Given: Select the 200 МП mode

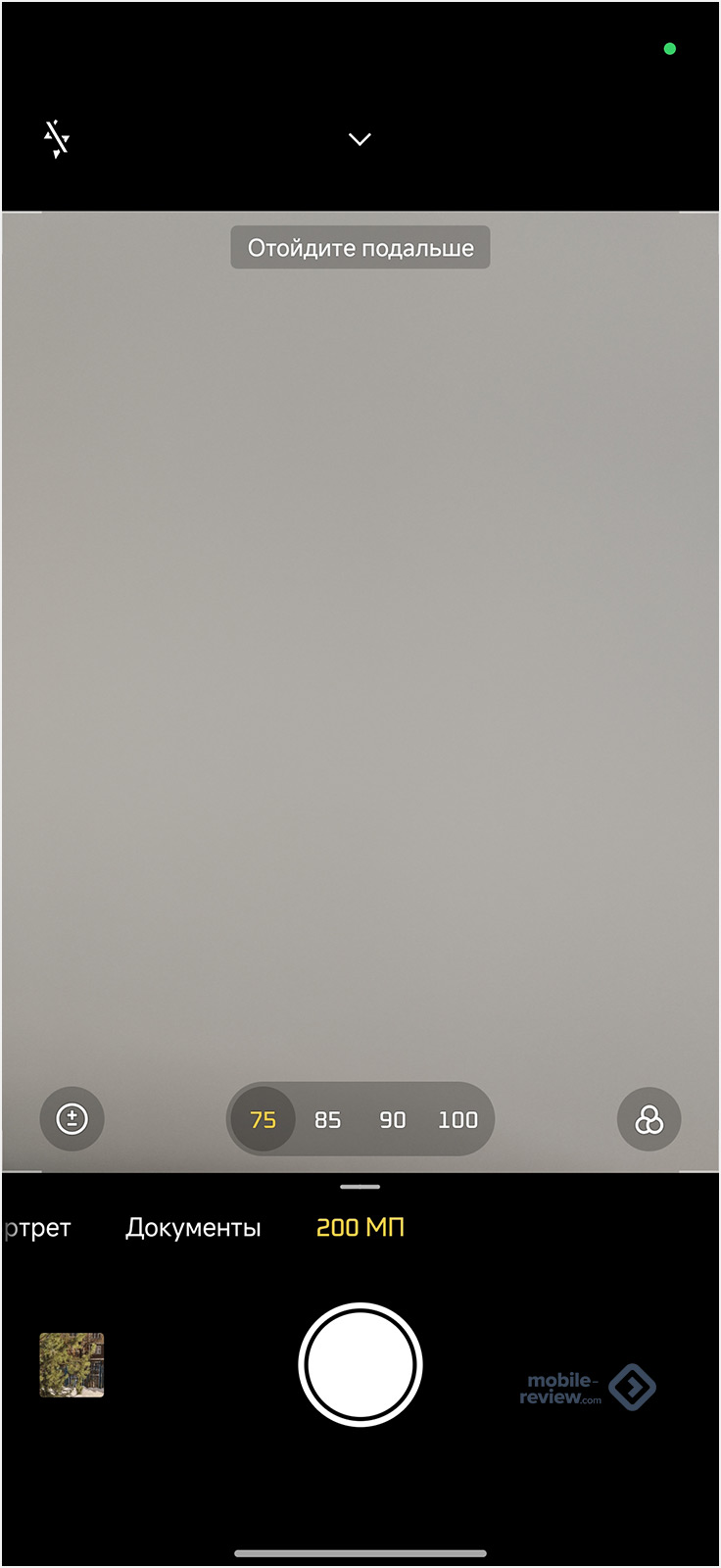Looking at the screenshot, I should 360,1227.
